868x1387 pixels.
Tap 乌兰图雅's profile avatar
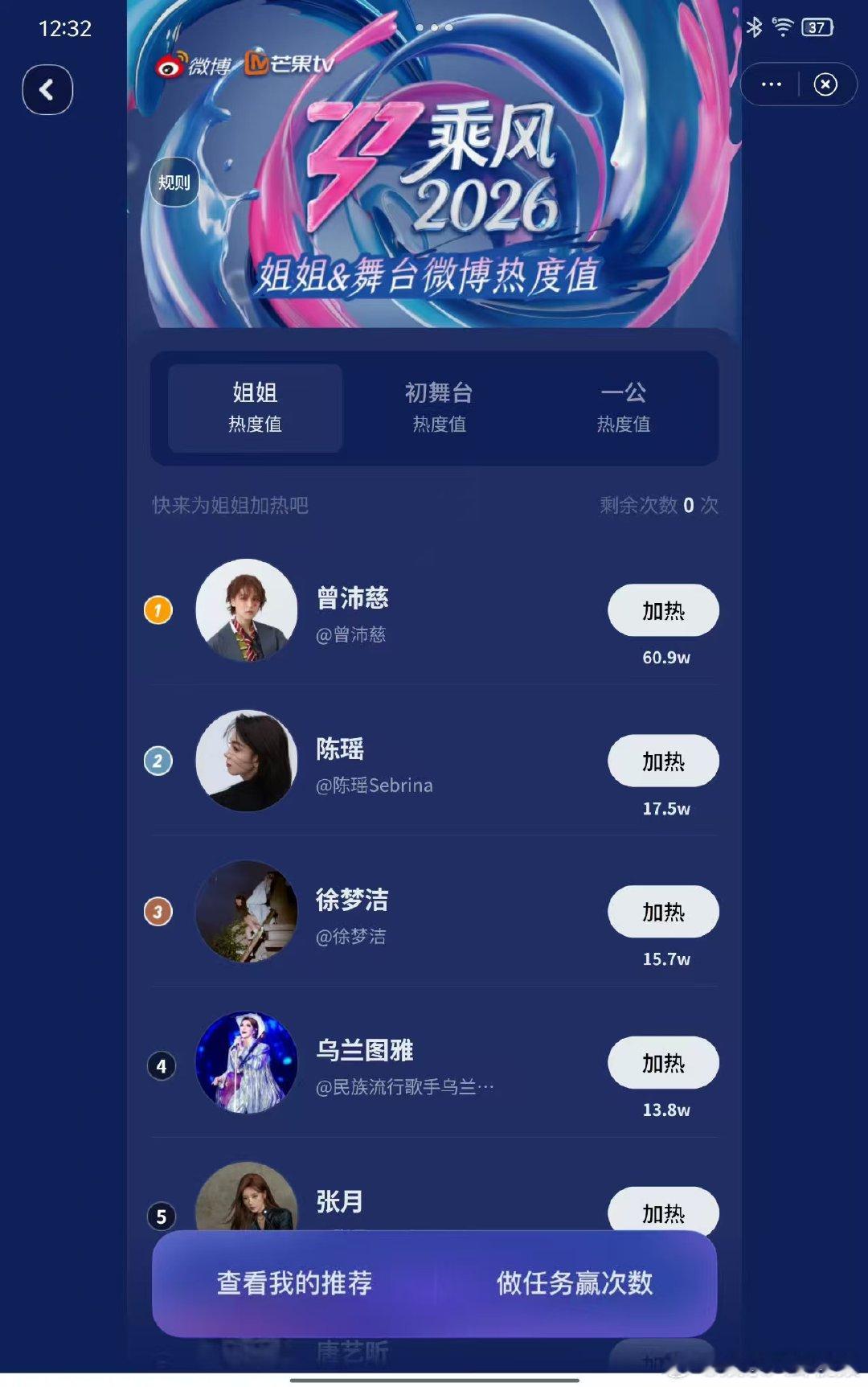[x=246, y=1063]
